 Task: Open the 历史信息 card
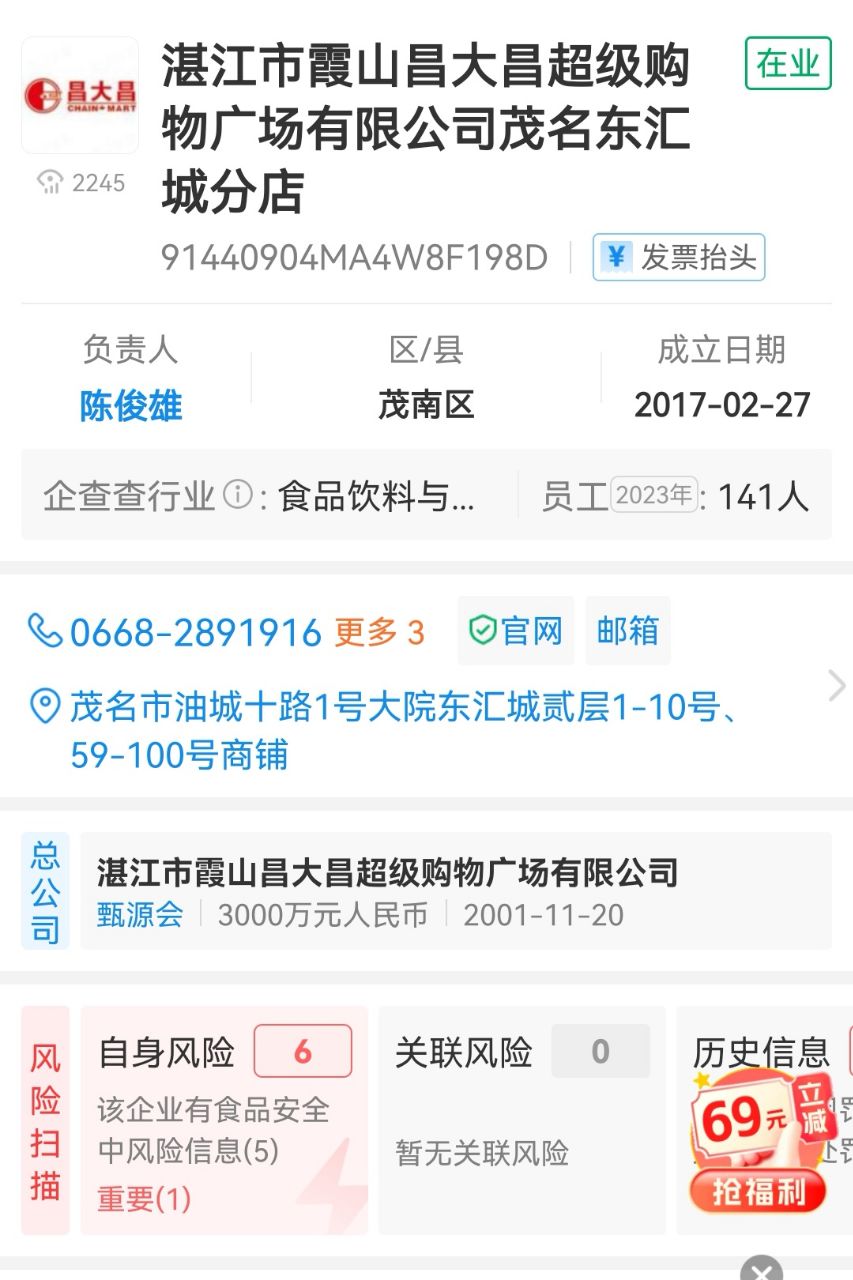[761, 1053]
